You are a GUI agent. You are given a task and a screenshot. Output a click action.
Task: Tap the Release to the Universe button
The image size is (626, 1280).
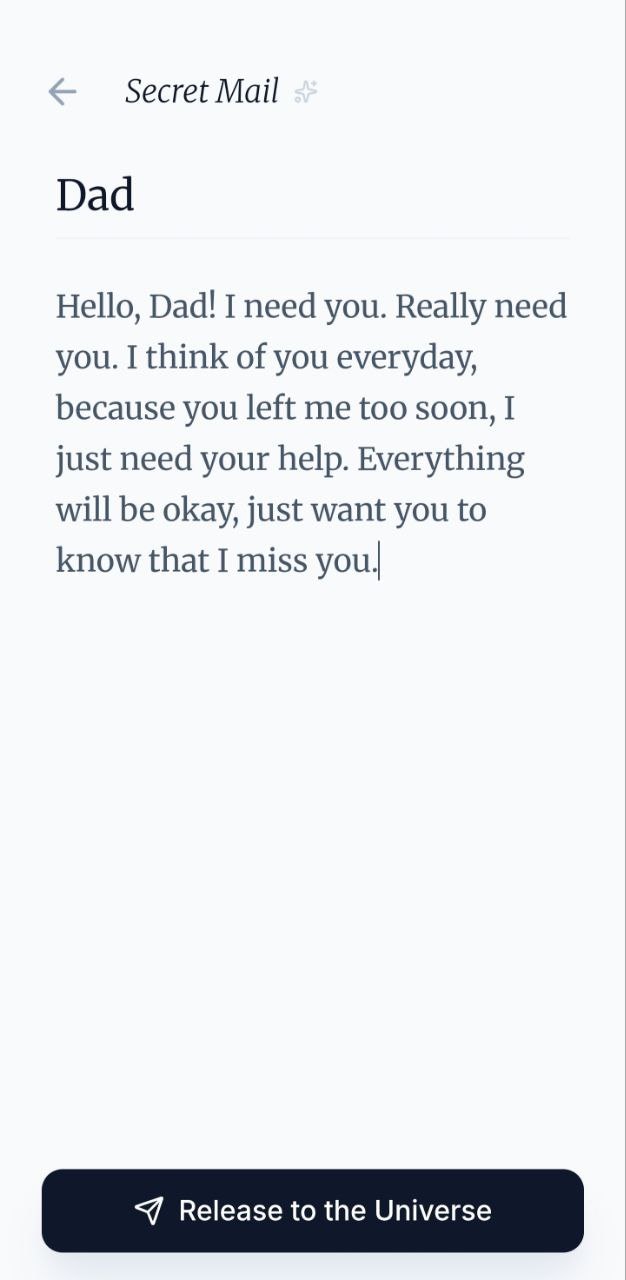(x=312, y=1211)
